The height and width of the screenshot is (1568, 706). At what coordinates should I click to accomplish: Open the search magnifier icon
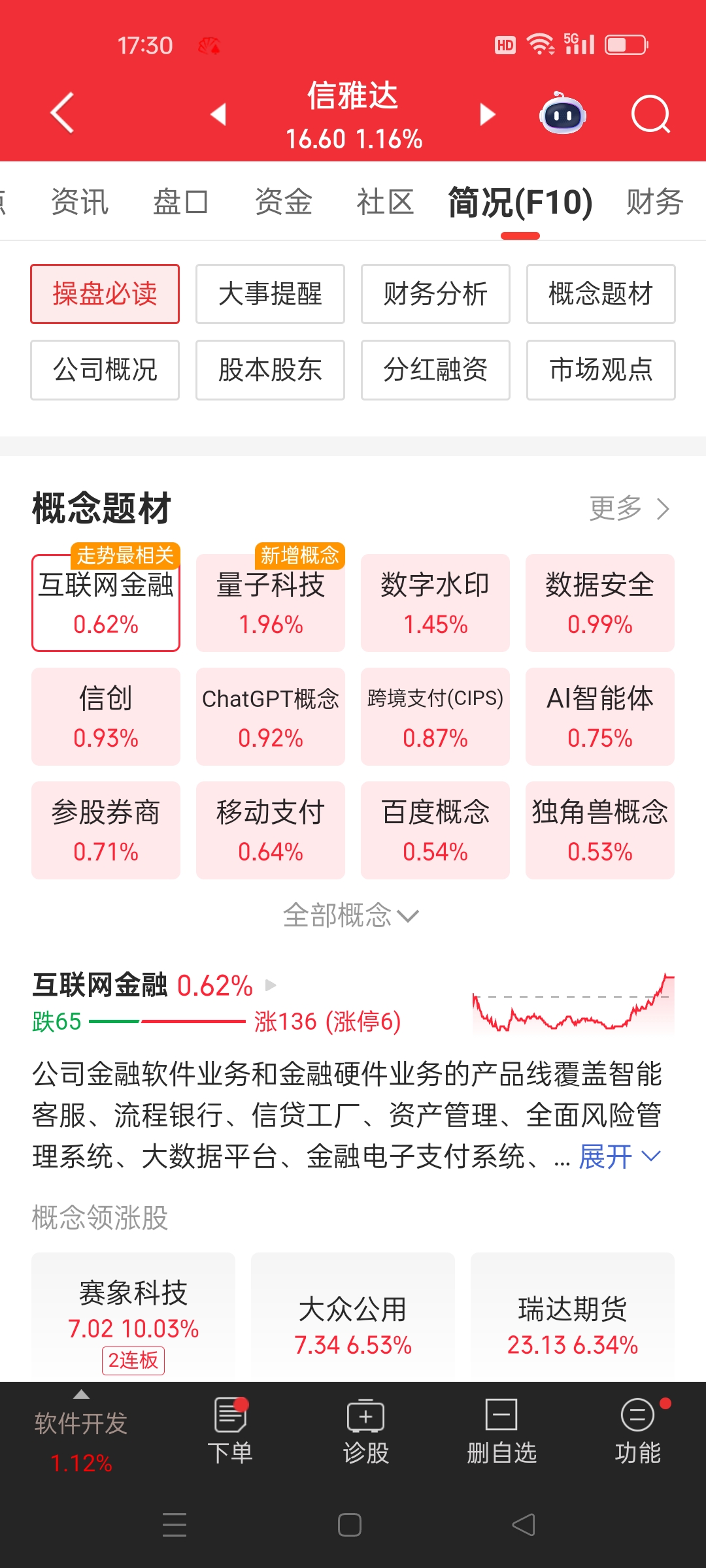coord(650,114)
